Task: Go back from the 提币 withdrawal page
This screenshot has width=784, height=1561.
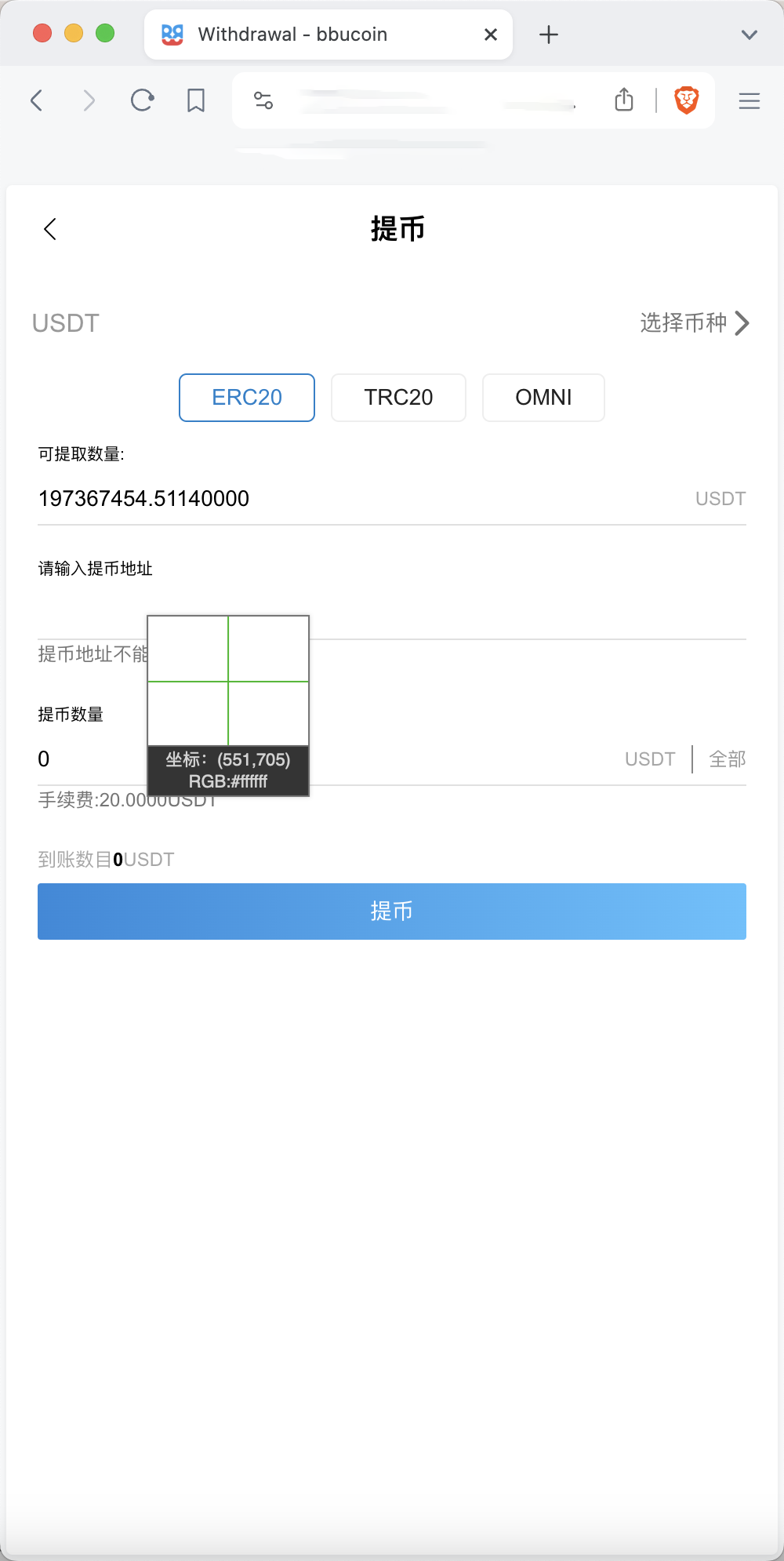Action: pyautogui.click(x=51, y=229)
